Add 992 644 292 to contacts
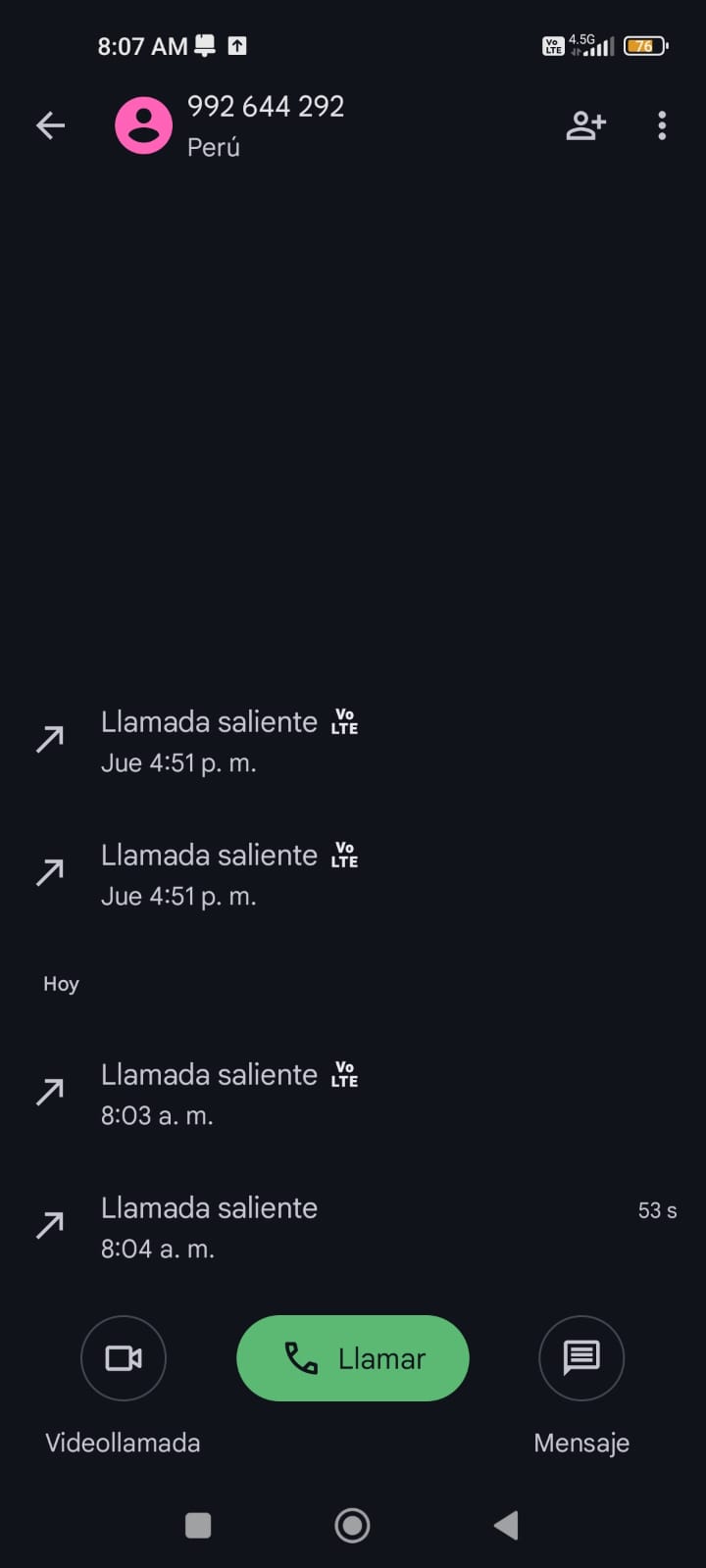Image resolution: width=706 pixels, height=1568 pixels. (585, 125)
